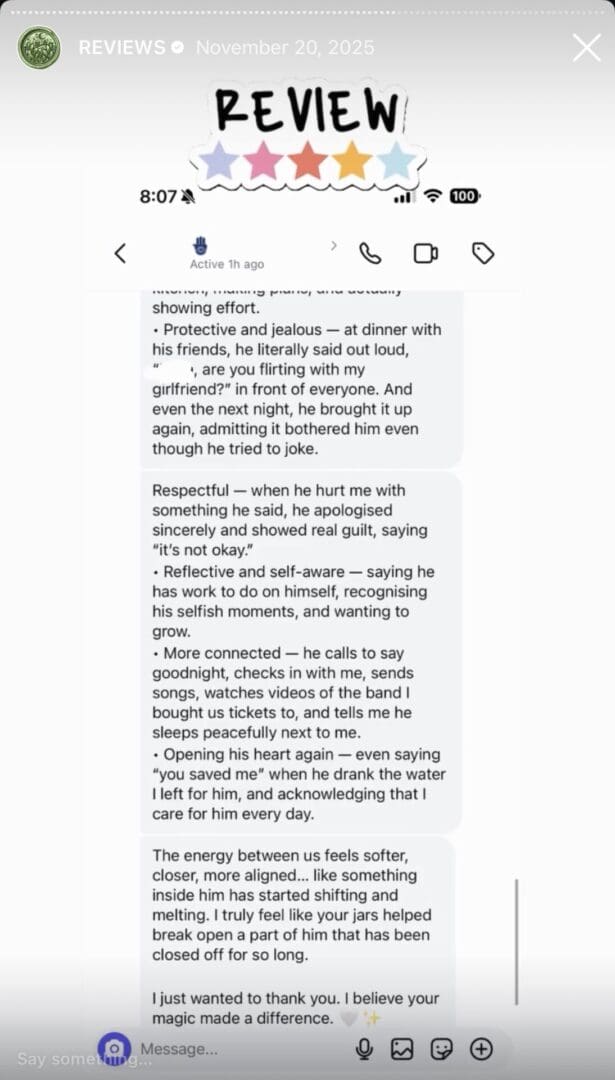
Task: Open the REVIEWS account name
Action: tap(121, 48)
